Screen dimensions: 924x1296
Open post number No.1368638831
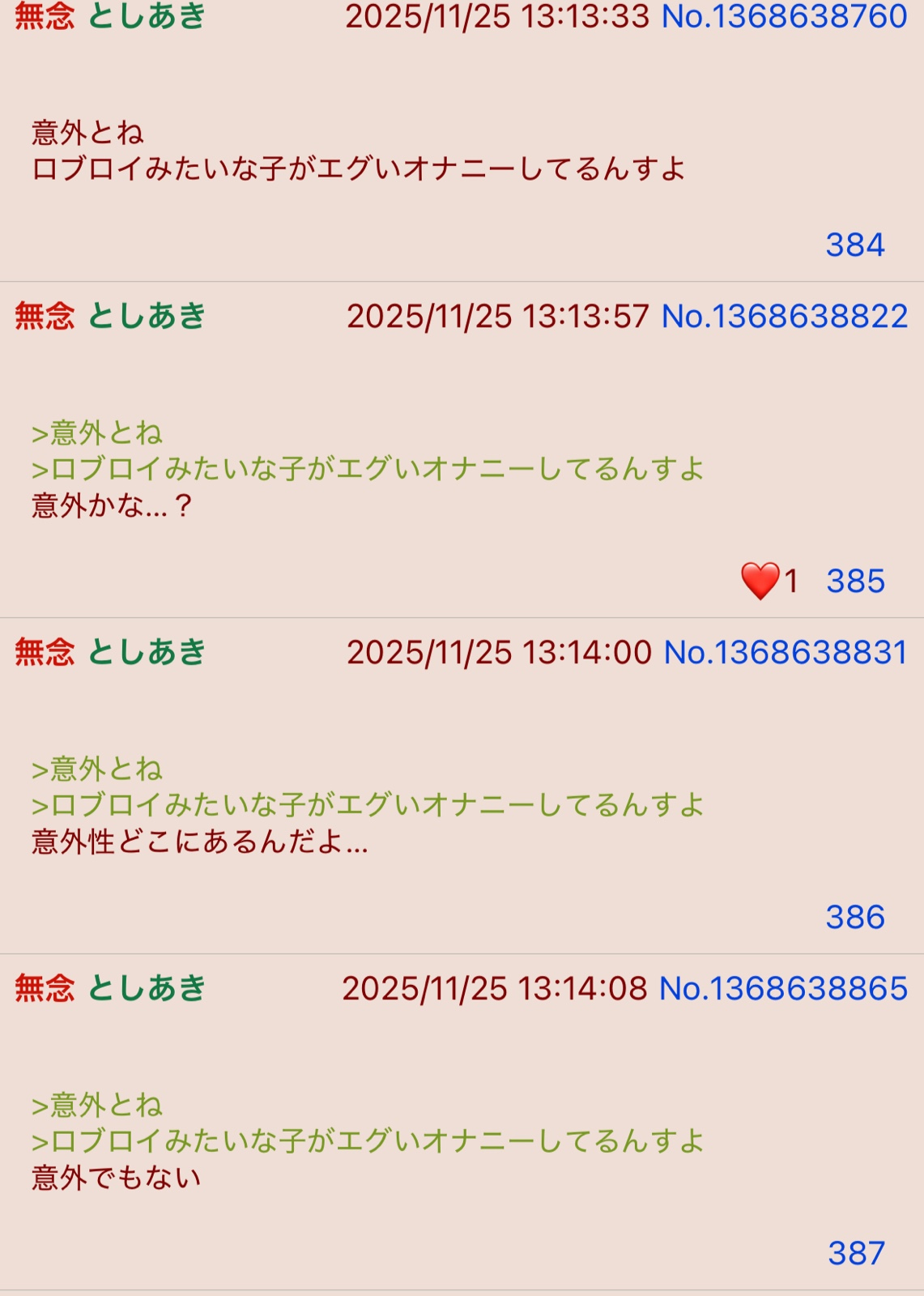coord(785,653)
